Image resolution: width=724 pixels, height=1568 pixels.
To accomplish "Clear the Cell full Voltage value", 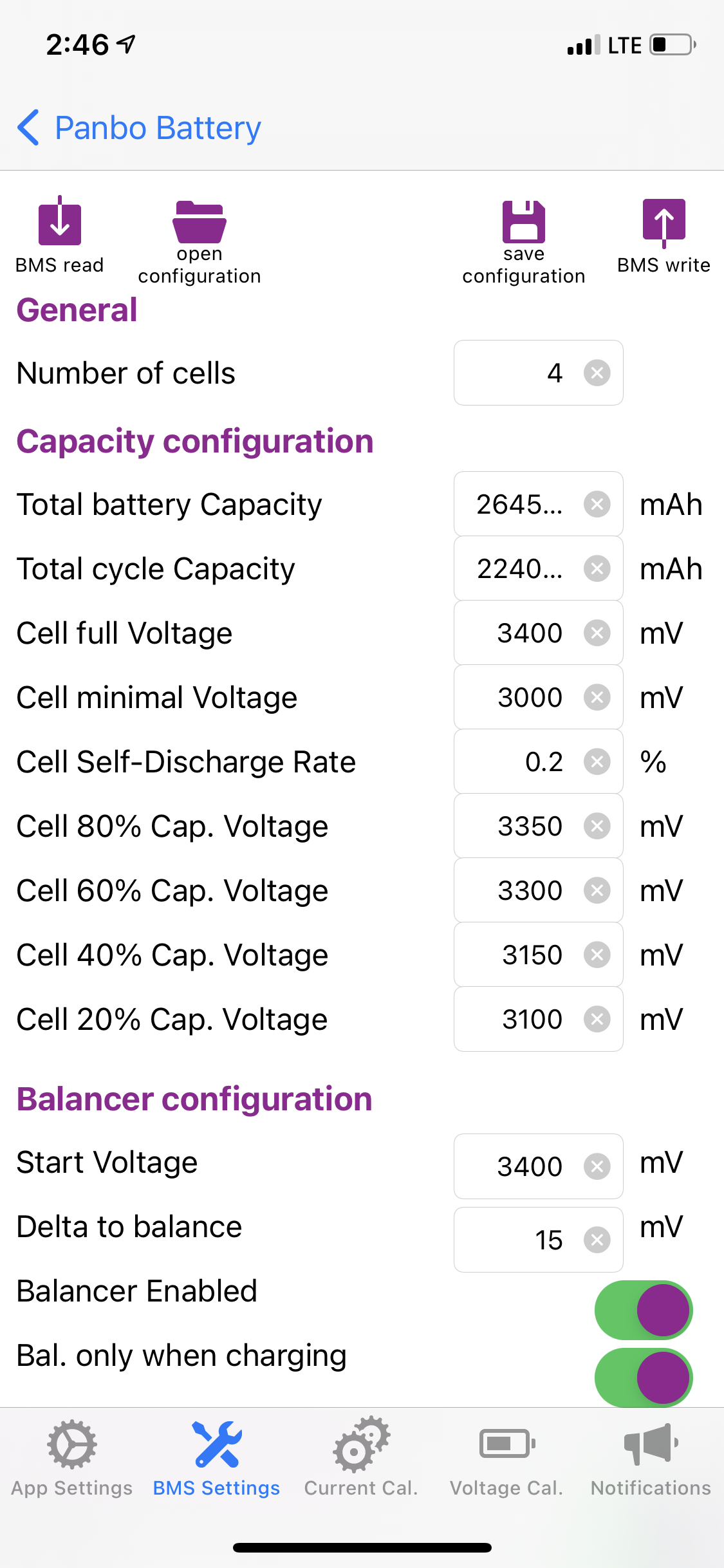I will coord(597,633).
